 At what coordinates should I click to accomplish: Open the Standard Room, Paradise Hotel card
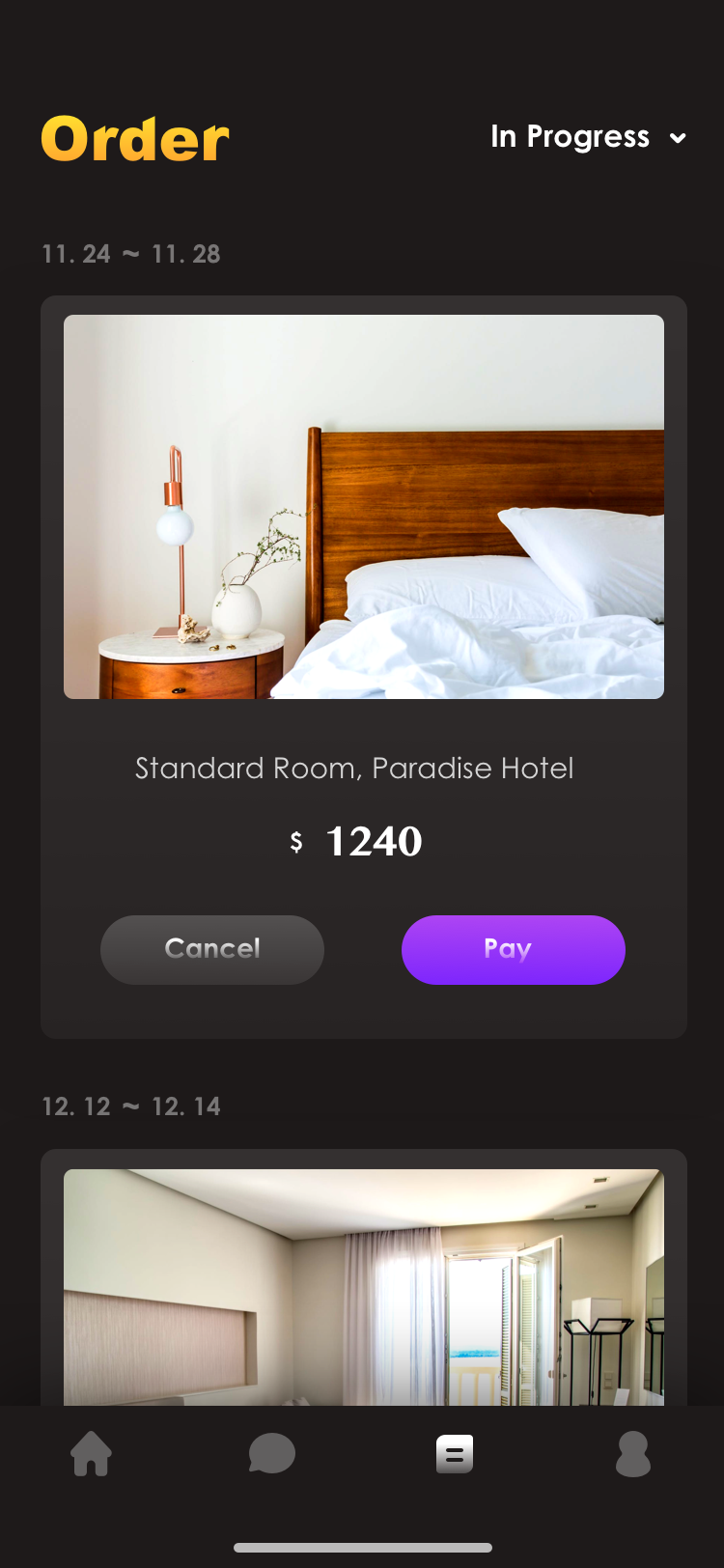[364, 666]
